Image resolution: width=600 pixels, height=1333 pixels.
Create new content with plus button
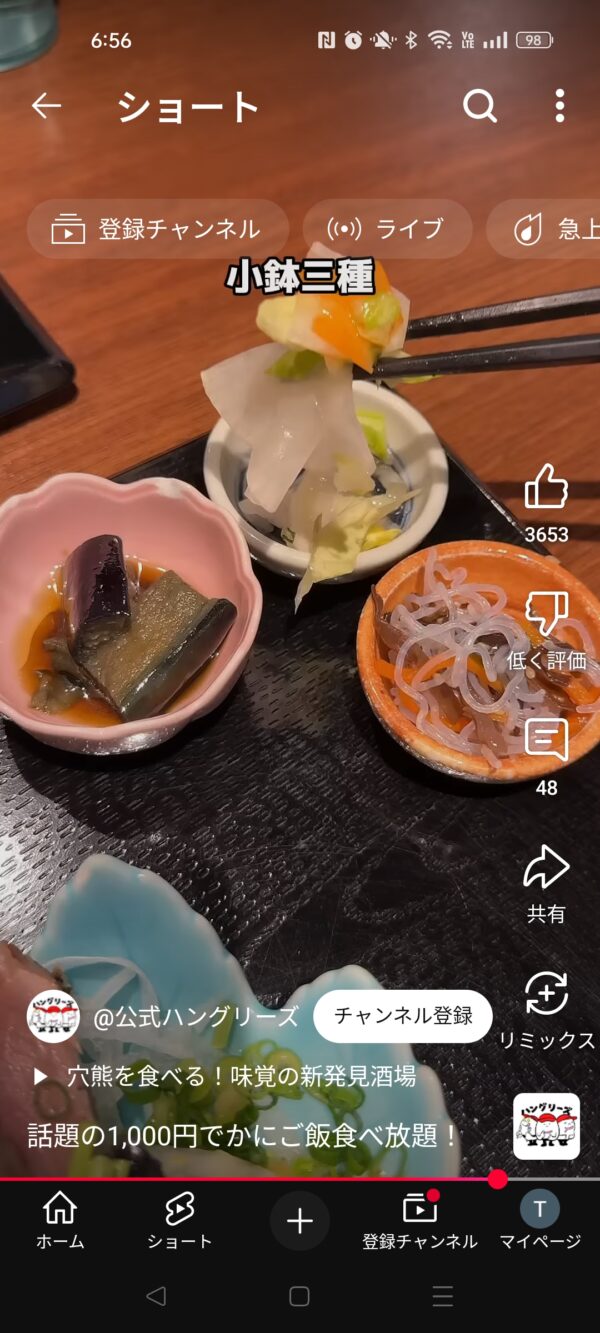point(300,1220)
